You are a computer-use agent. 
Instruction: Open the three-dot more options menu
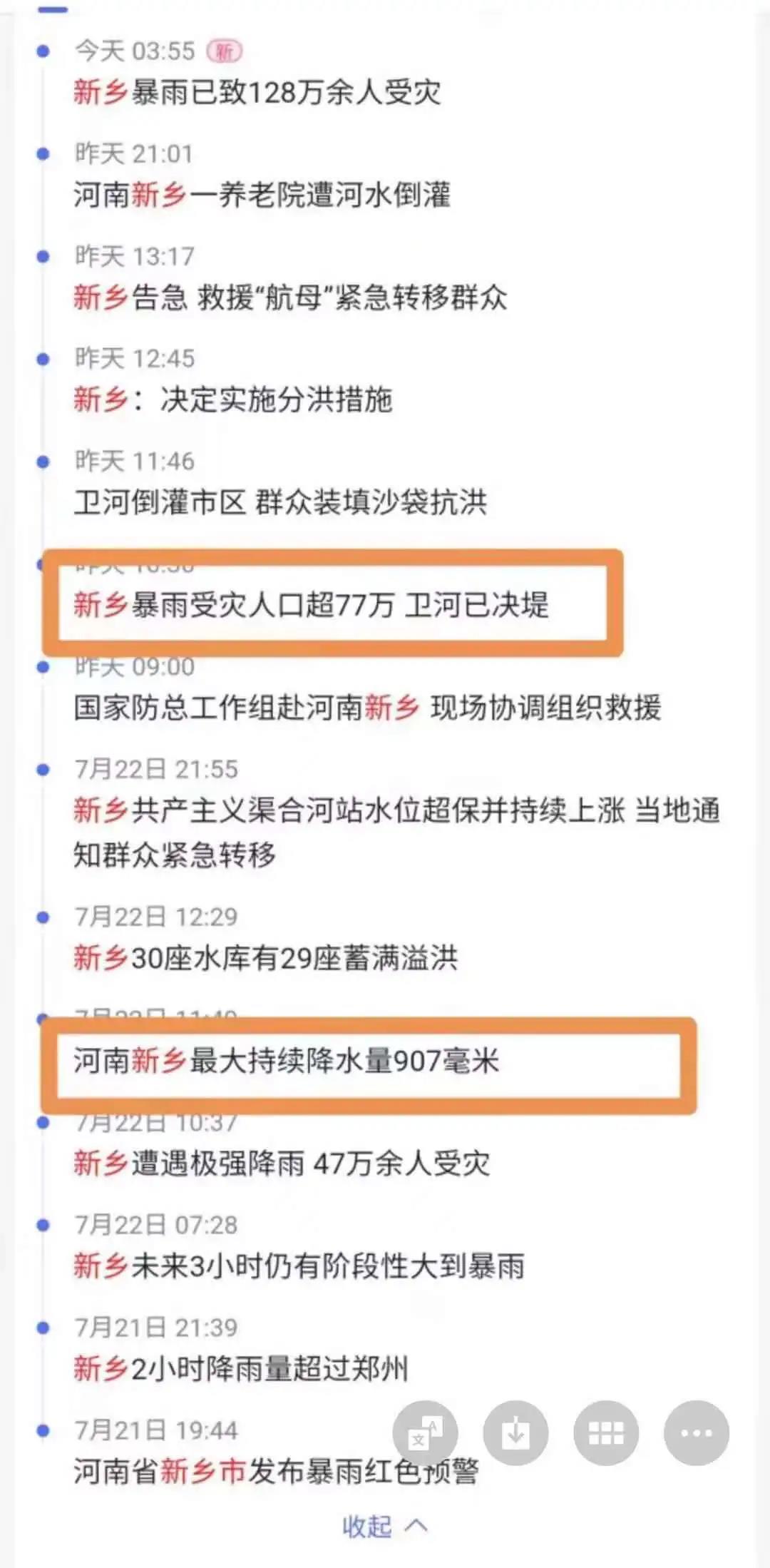[x=696, y=1433]
